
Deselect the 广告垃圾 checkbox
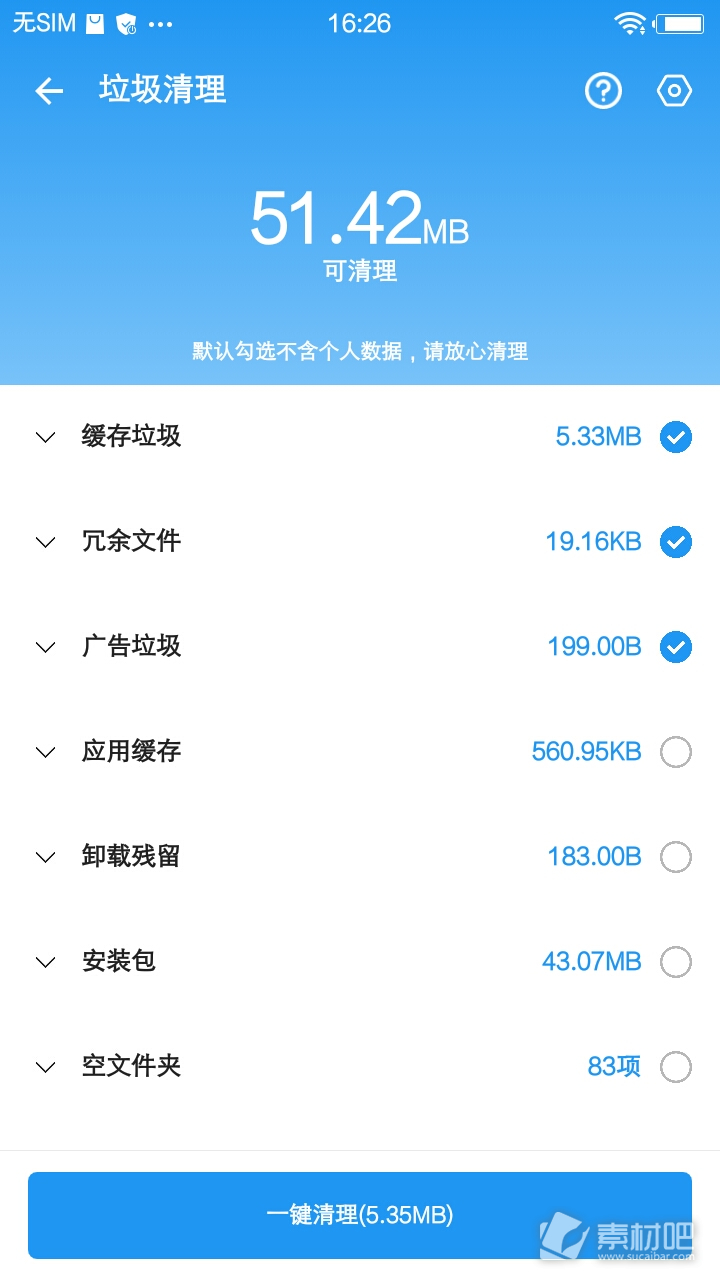click(676, 647)
